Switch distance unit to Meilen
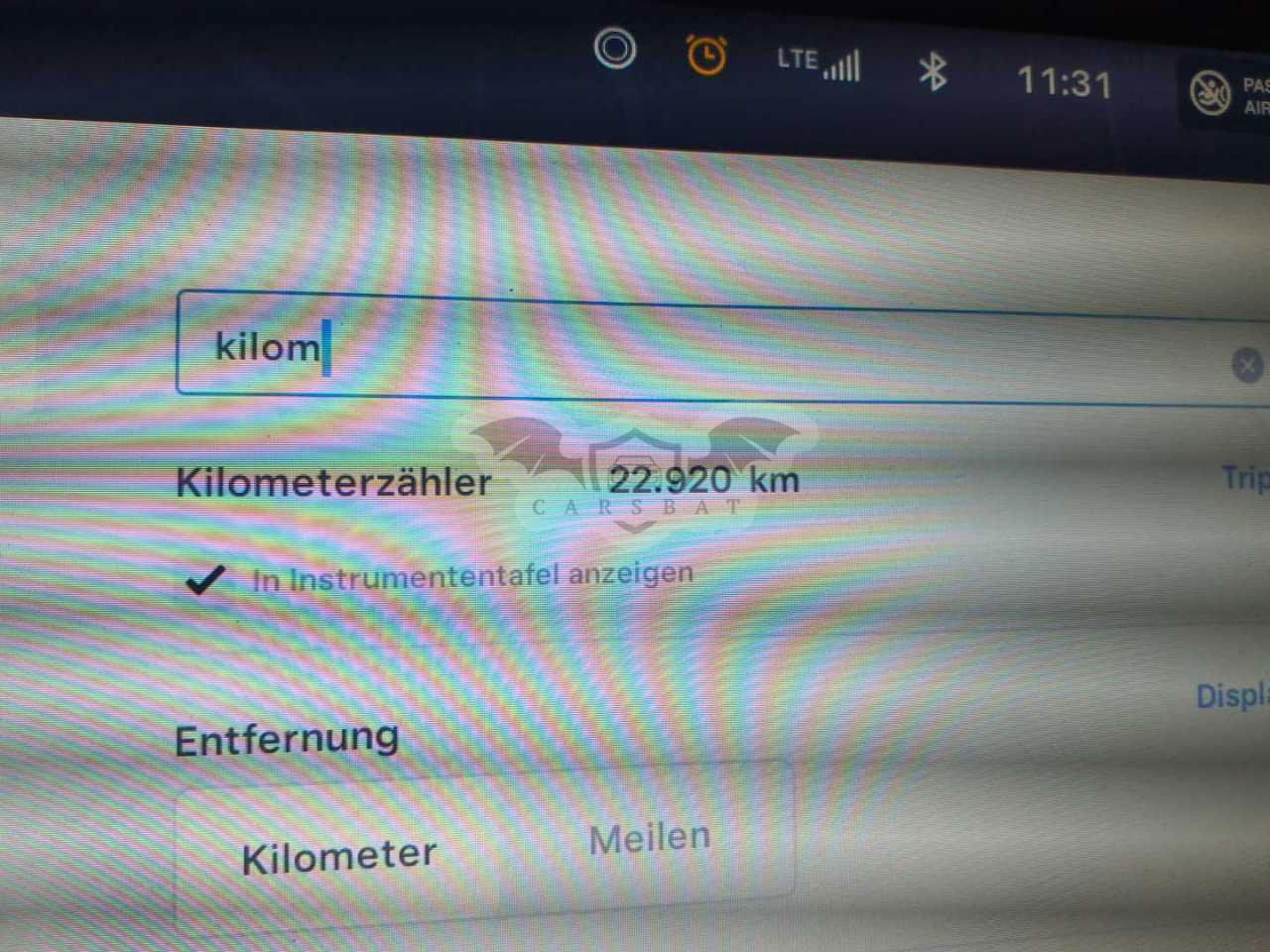This screenshot has width=1270, height=952. coord(650,839)
